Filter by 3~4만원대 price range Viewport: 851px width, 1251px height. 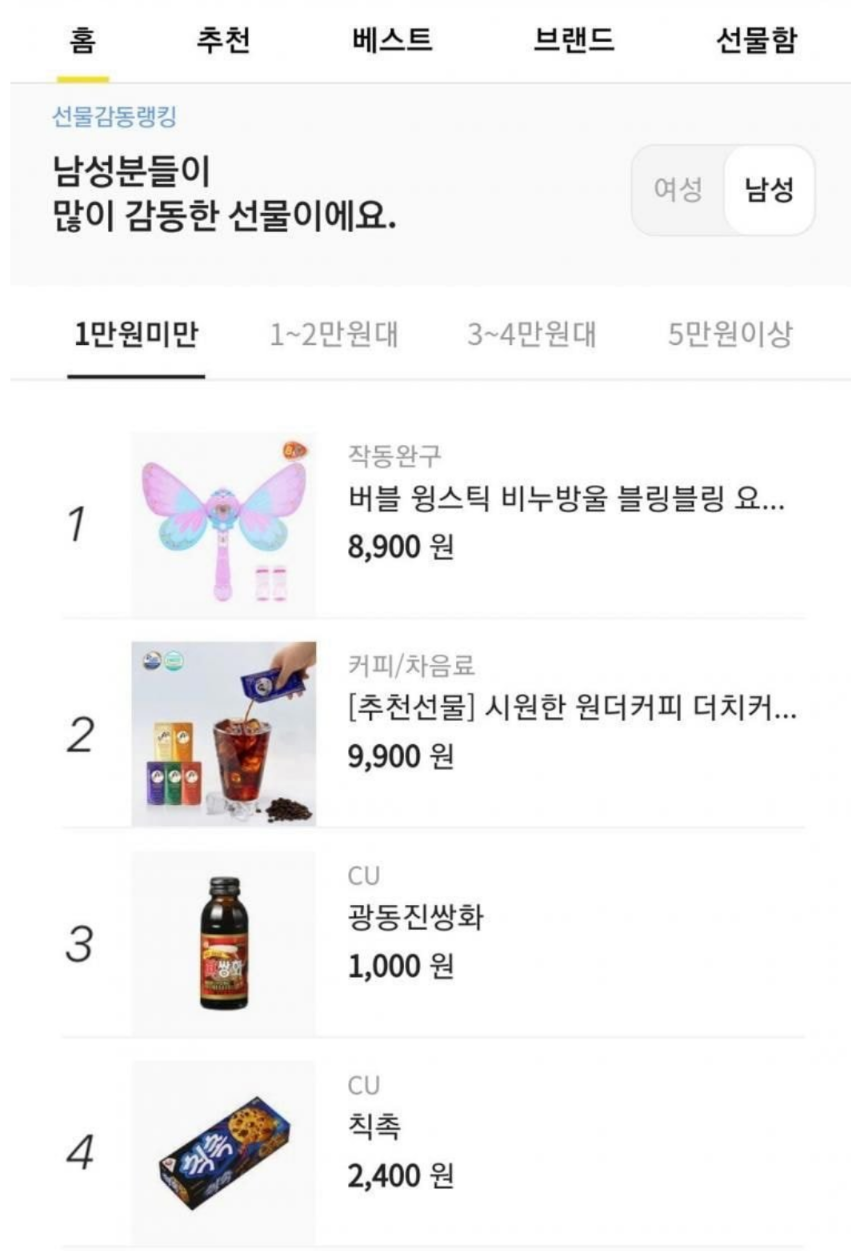[532, 335]
